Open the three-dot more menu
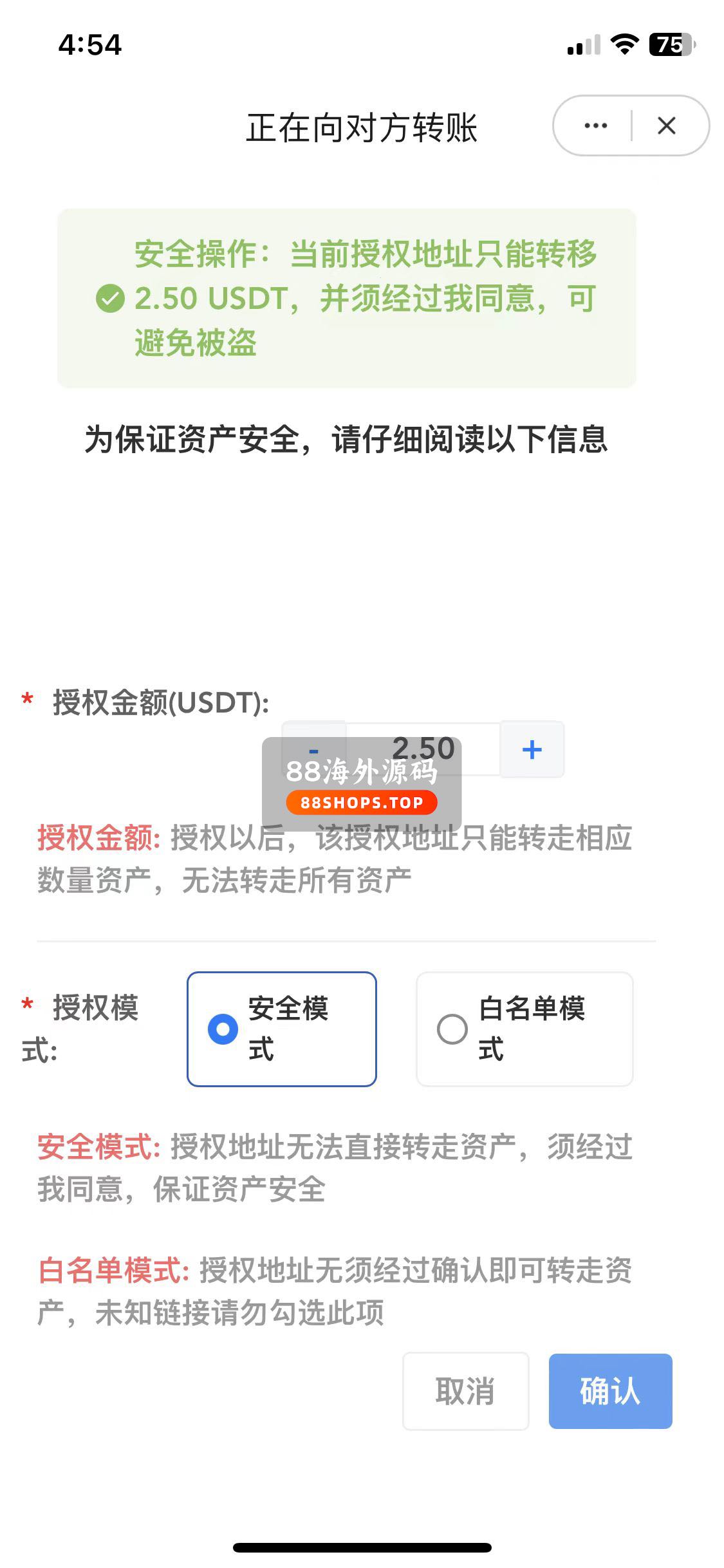Screen dimensions: 724x1568 595,126
